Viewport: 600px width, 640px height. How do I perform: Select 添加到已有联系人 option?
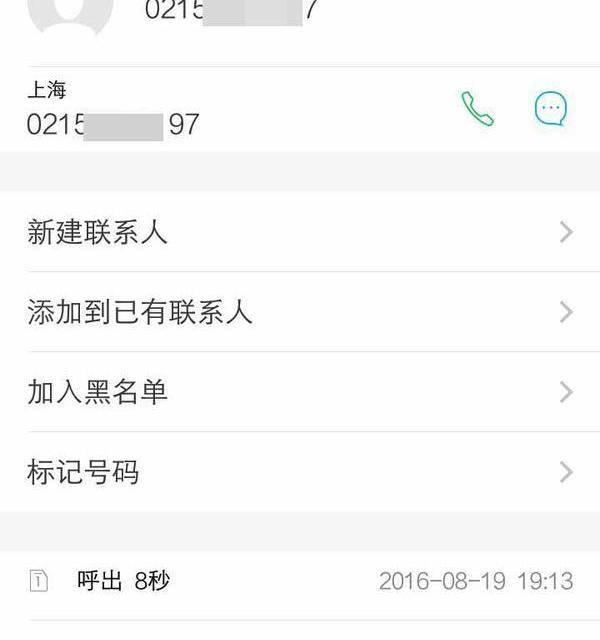tap(300, 312)
